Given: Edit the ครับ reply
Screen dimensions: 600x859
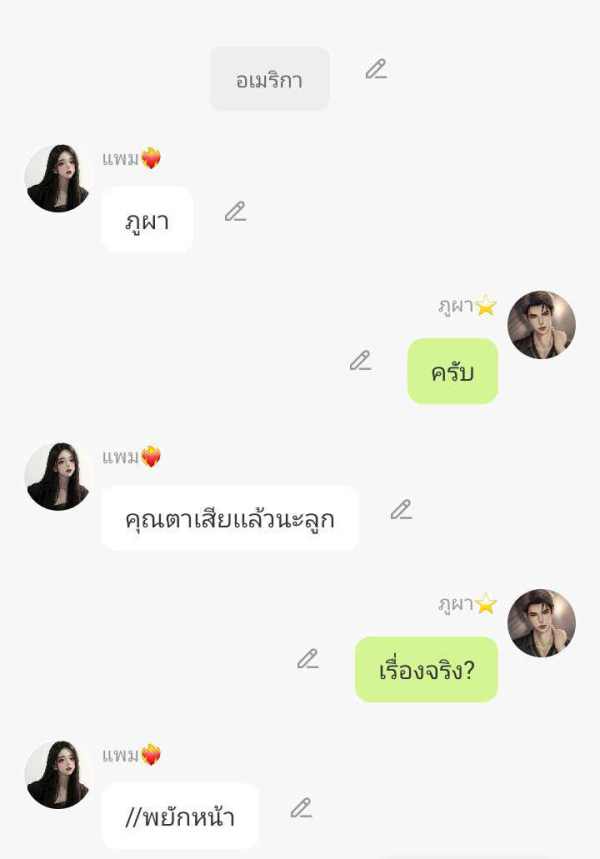Looking at the screenshot, I should tap(360, 361).
